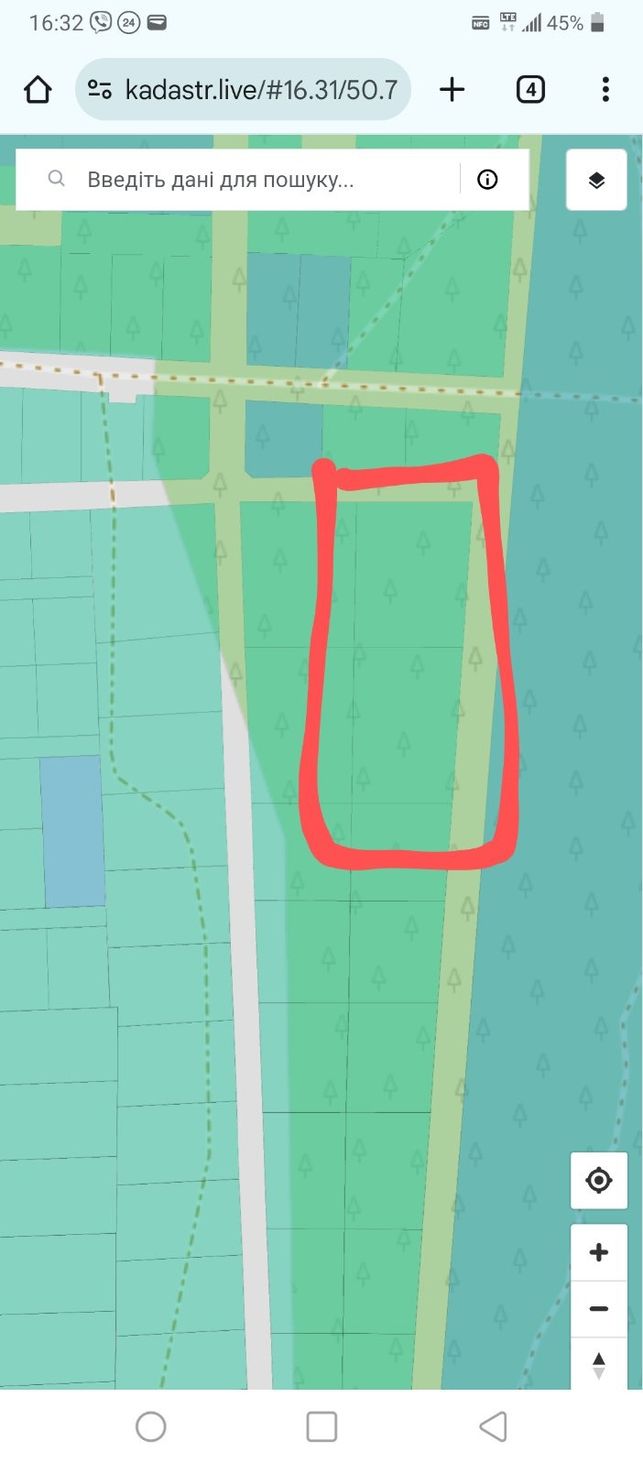
Task: Open the map layers selector
Action: (596, 180)
